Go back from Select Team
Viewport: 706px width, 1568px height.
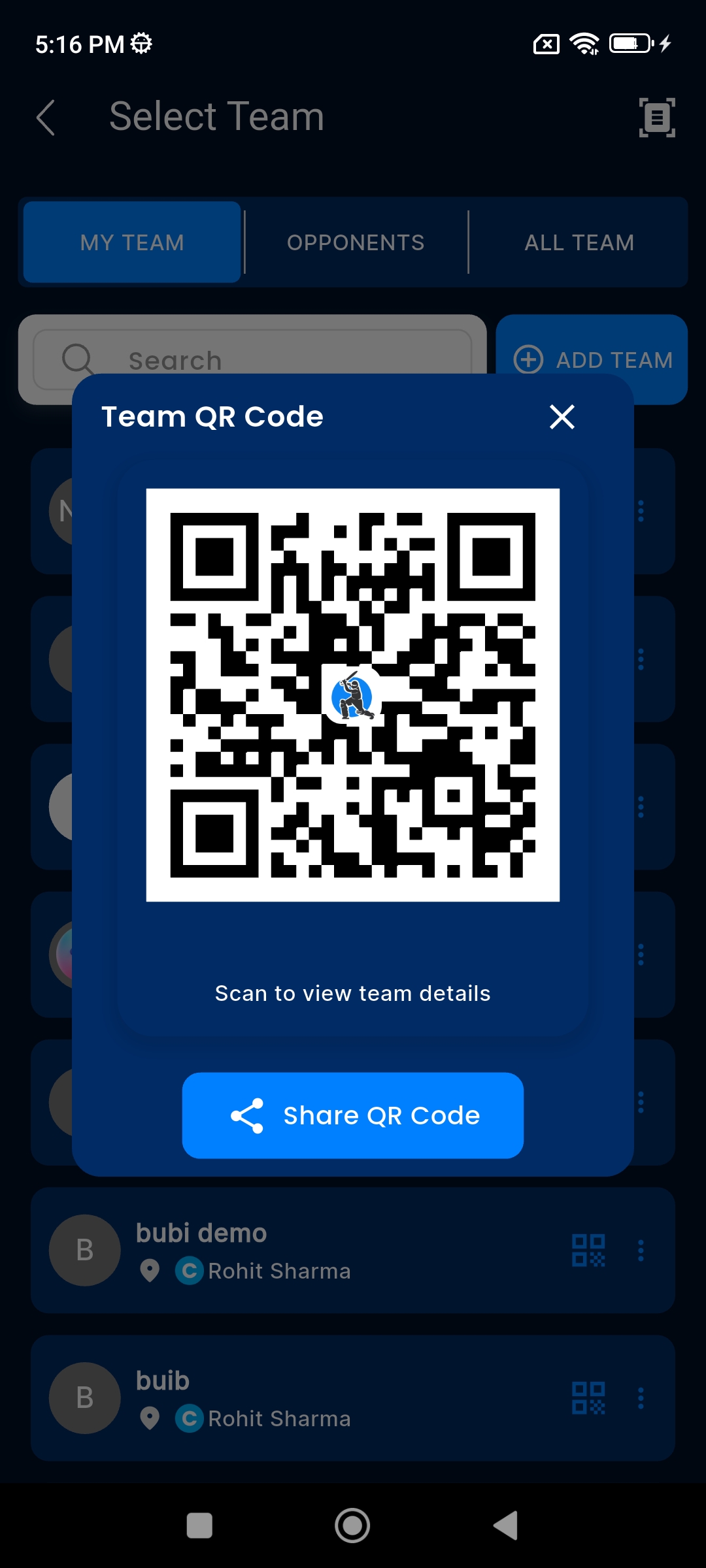[46, 118]
